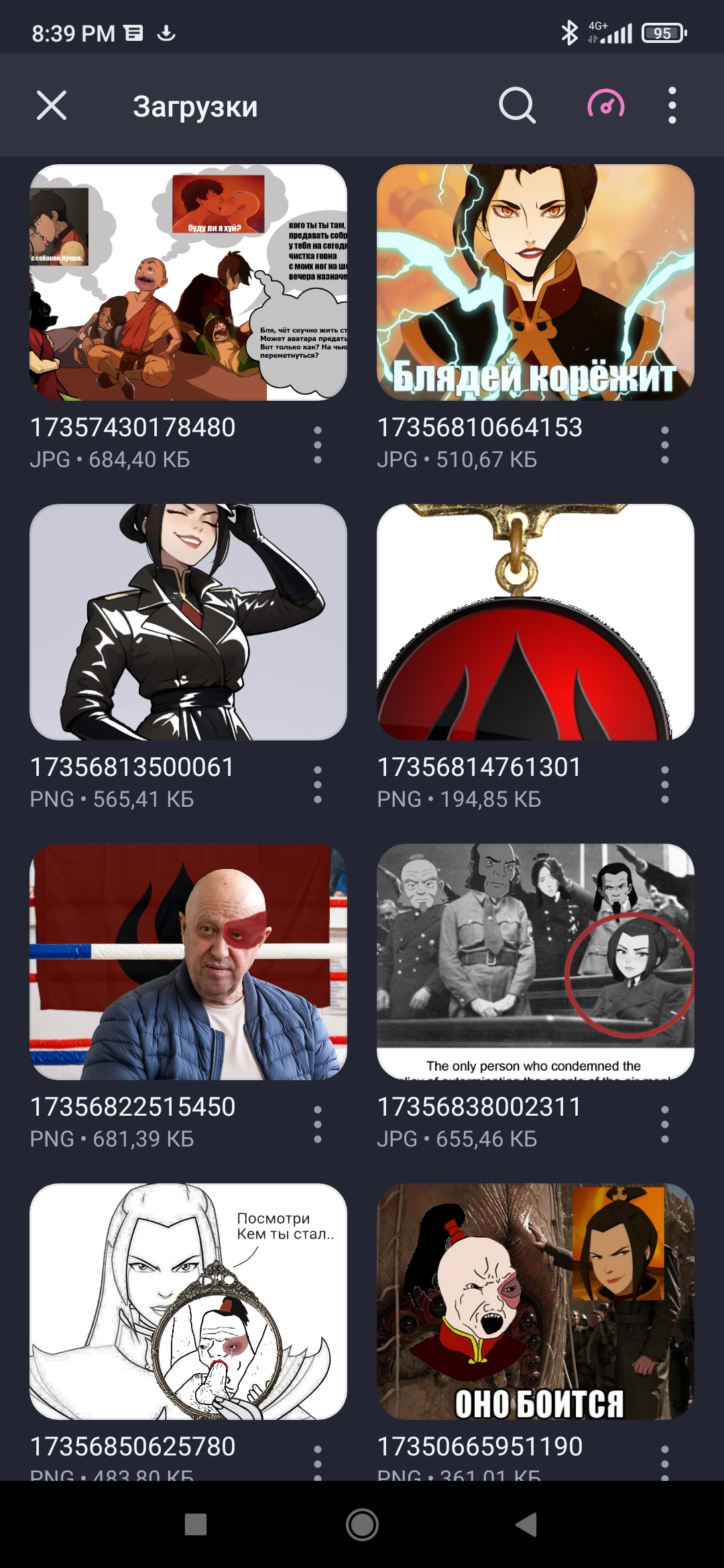Tap the pink speedometer icon
The width and height of the screenshot is (724, 1568).
(x=606, y=105)
